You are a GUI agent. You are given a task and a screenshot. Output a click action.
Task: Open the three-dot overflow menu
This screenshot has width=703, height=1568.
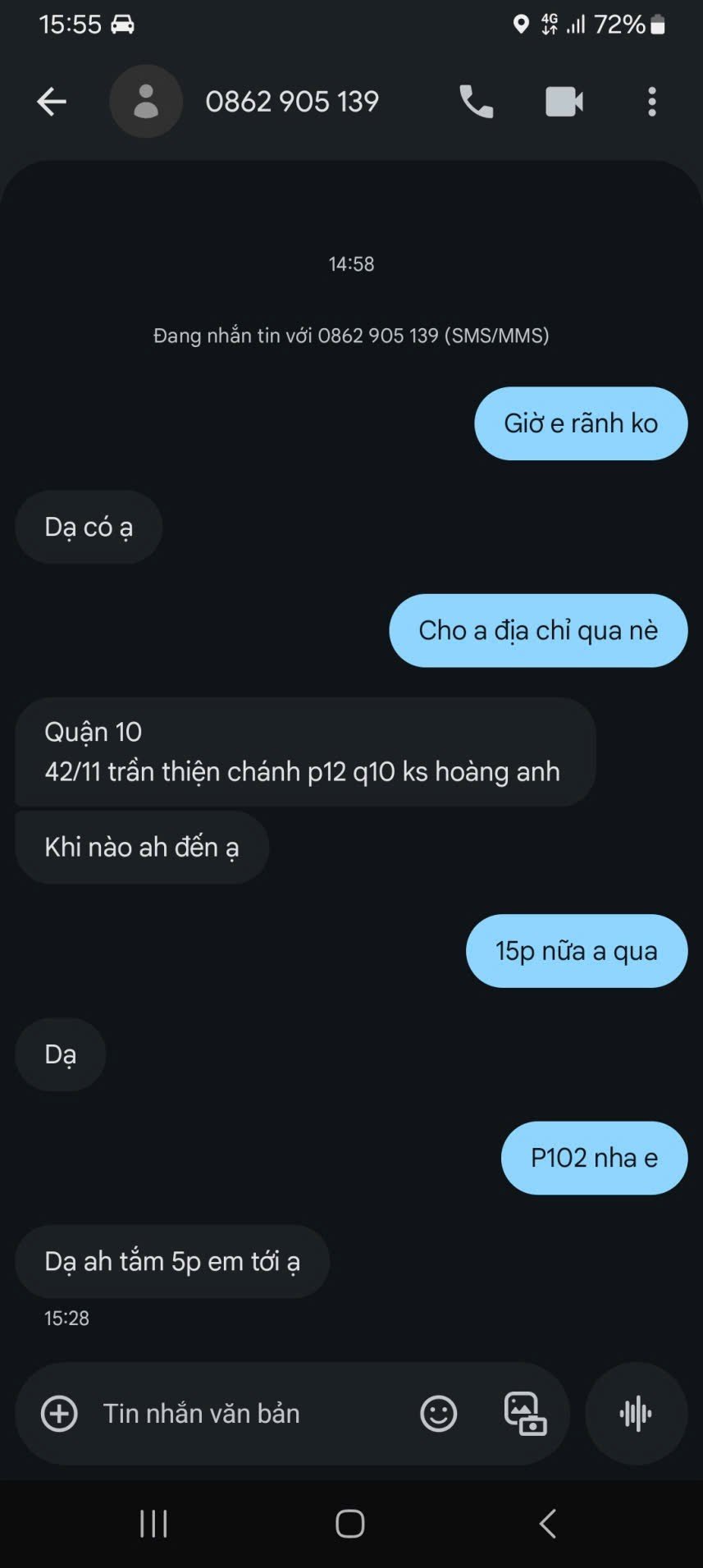click(652, 102)
